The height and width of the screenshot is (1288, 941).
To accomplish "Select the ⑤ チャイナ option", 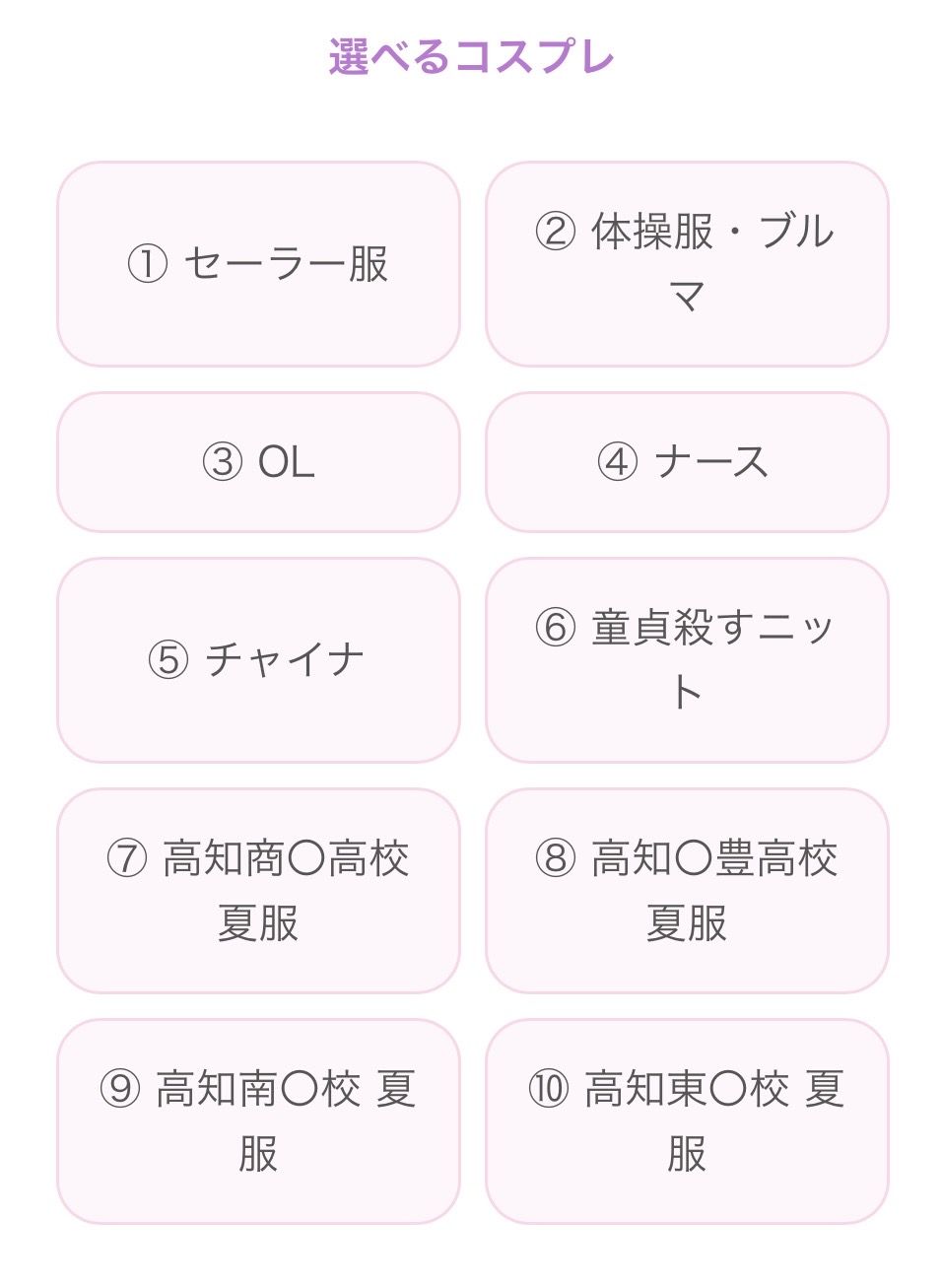I will pos(258,660).
